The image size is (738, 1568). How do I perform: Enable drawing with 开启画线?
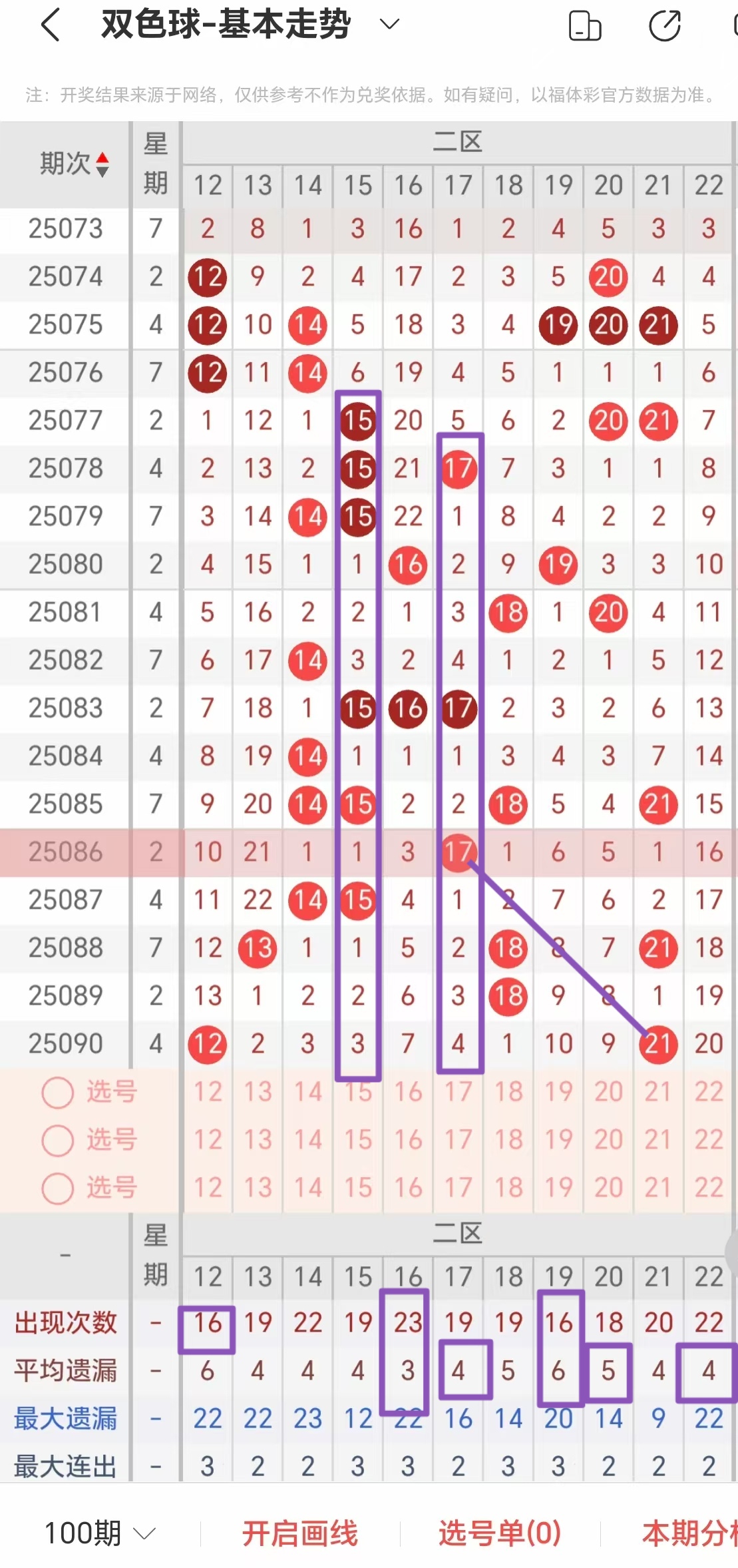point(299,1533)
